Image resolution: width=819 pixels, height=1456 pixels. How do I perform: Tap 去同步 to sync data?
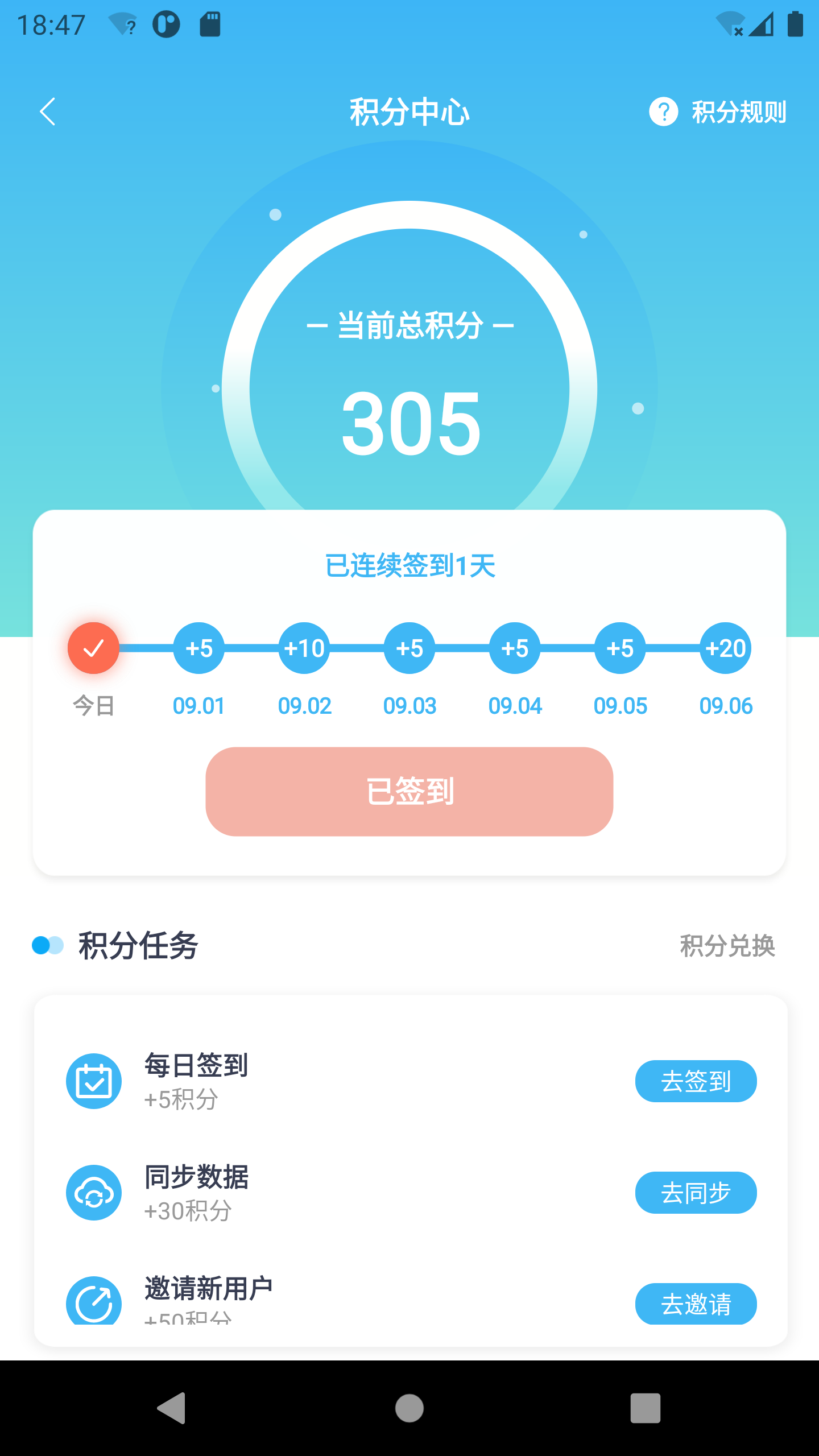[696, 1193]
